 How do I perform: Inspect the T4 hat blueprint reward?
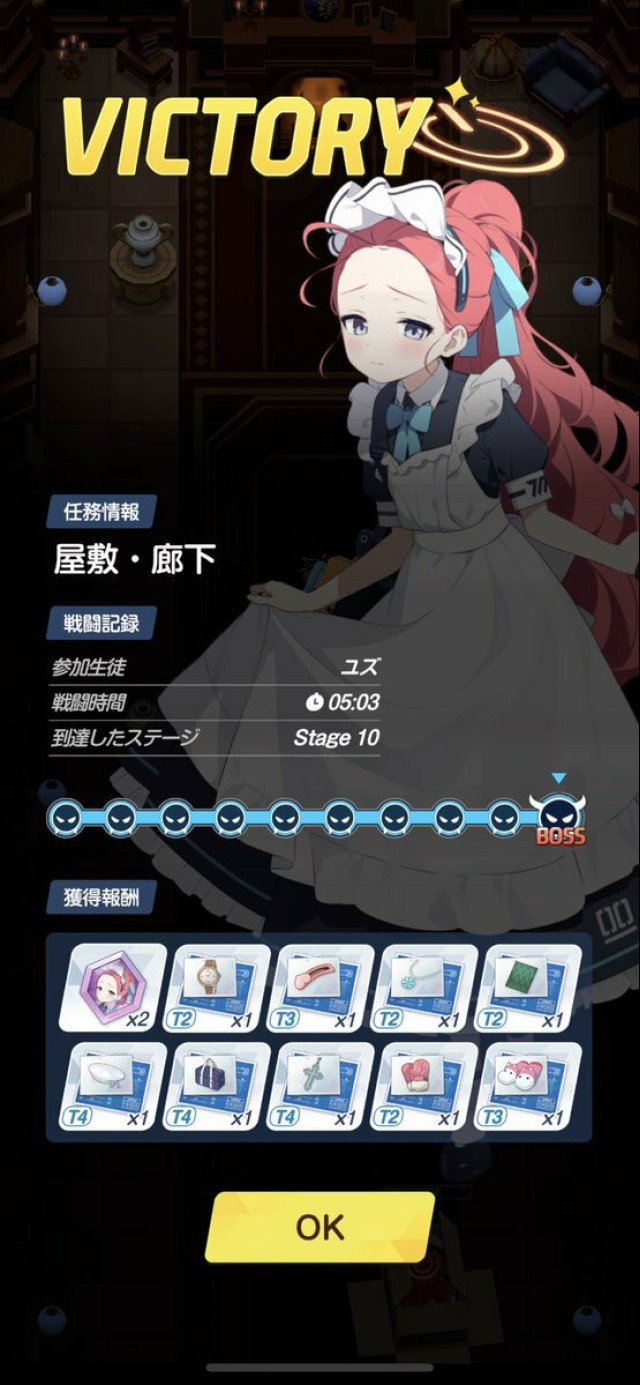[x=113, y=1086]
